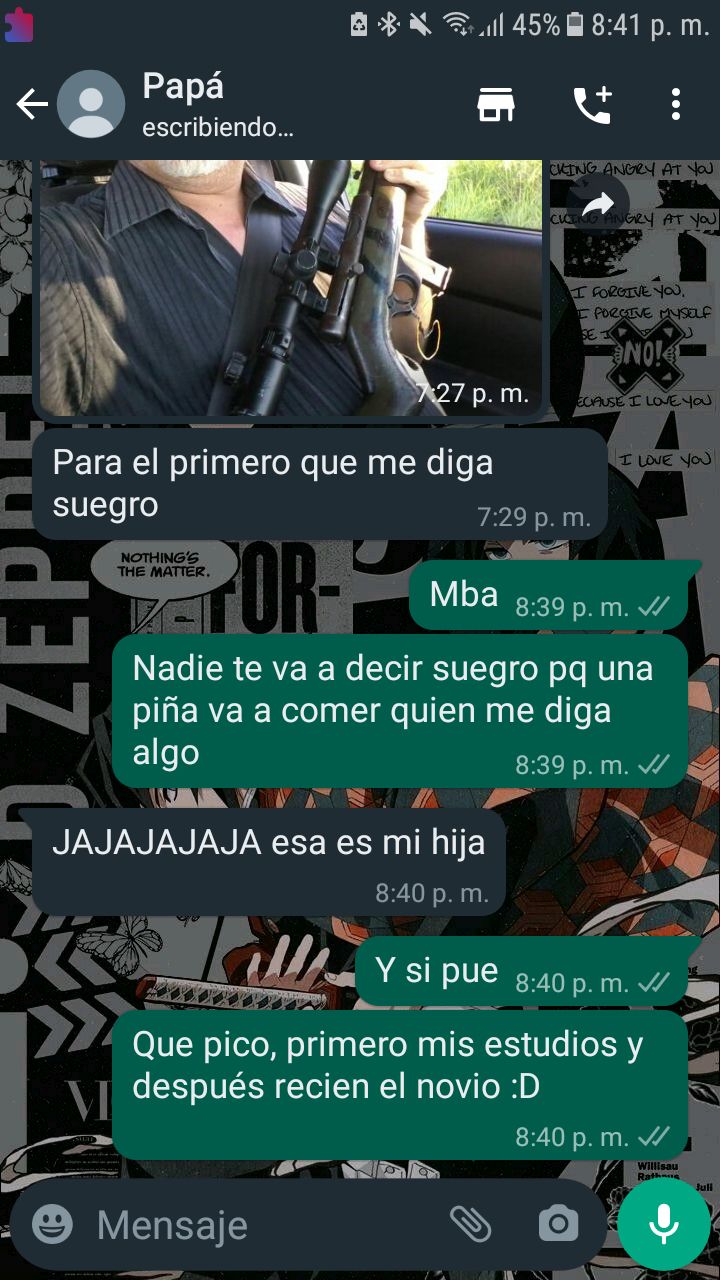Viewport: 720px width, 1280px height.
Task: Open the camera from the message bar
Action: 558,1224
